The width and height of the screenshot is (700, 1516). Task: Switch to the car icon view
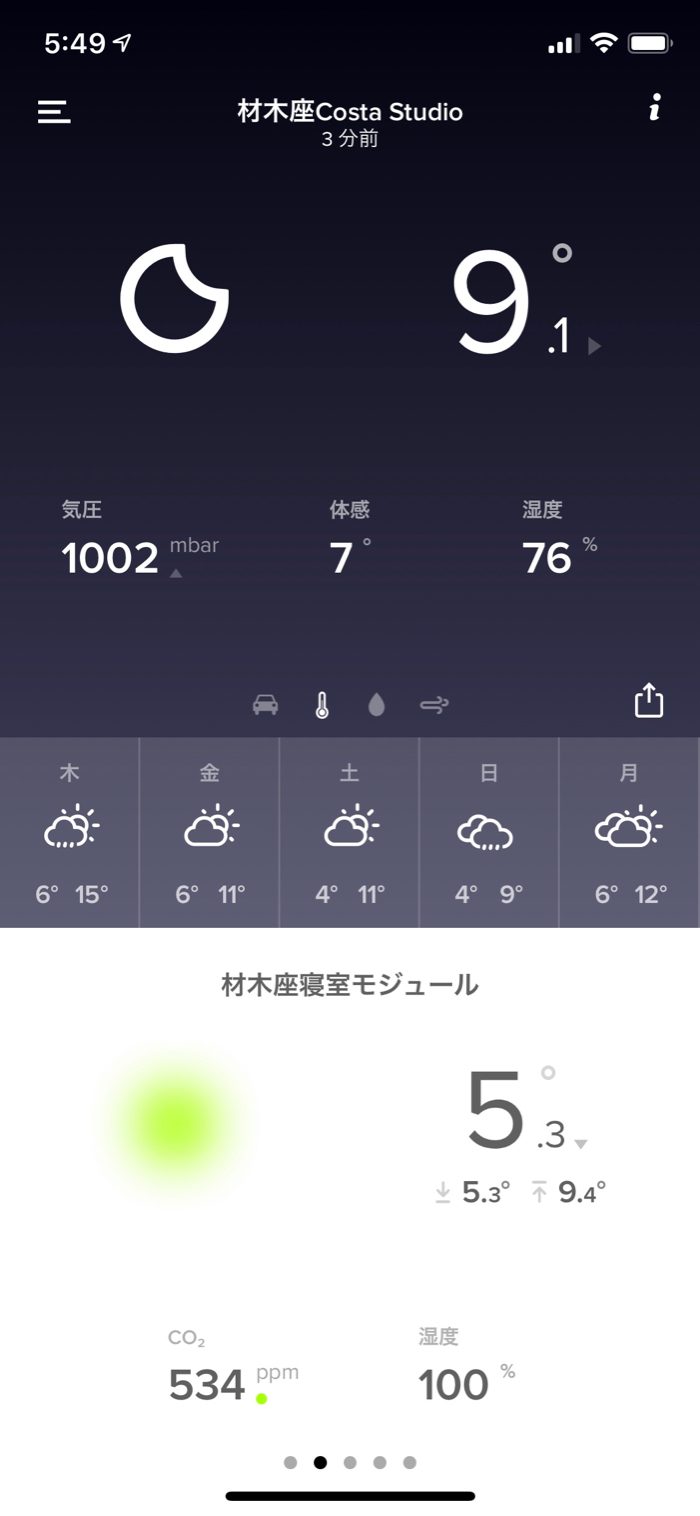(x=265, y=705)
